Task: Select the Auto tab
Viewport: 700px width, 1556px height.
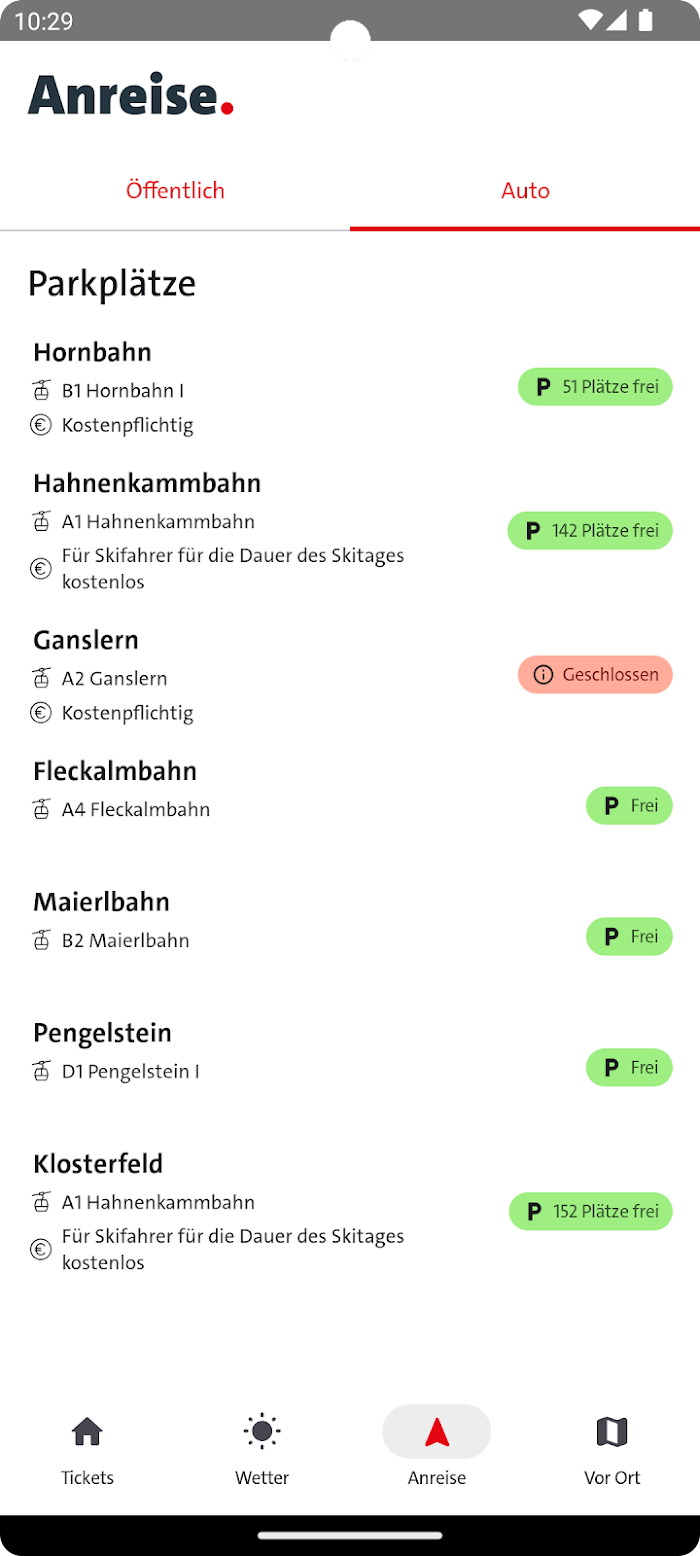Action: 525,190
